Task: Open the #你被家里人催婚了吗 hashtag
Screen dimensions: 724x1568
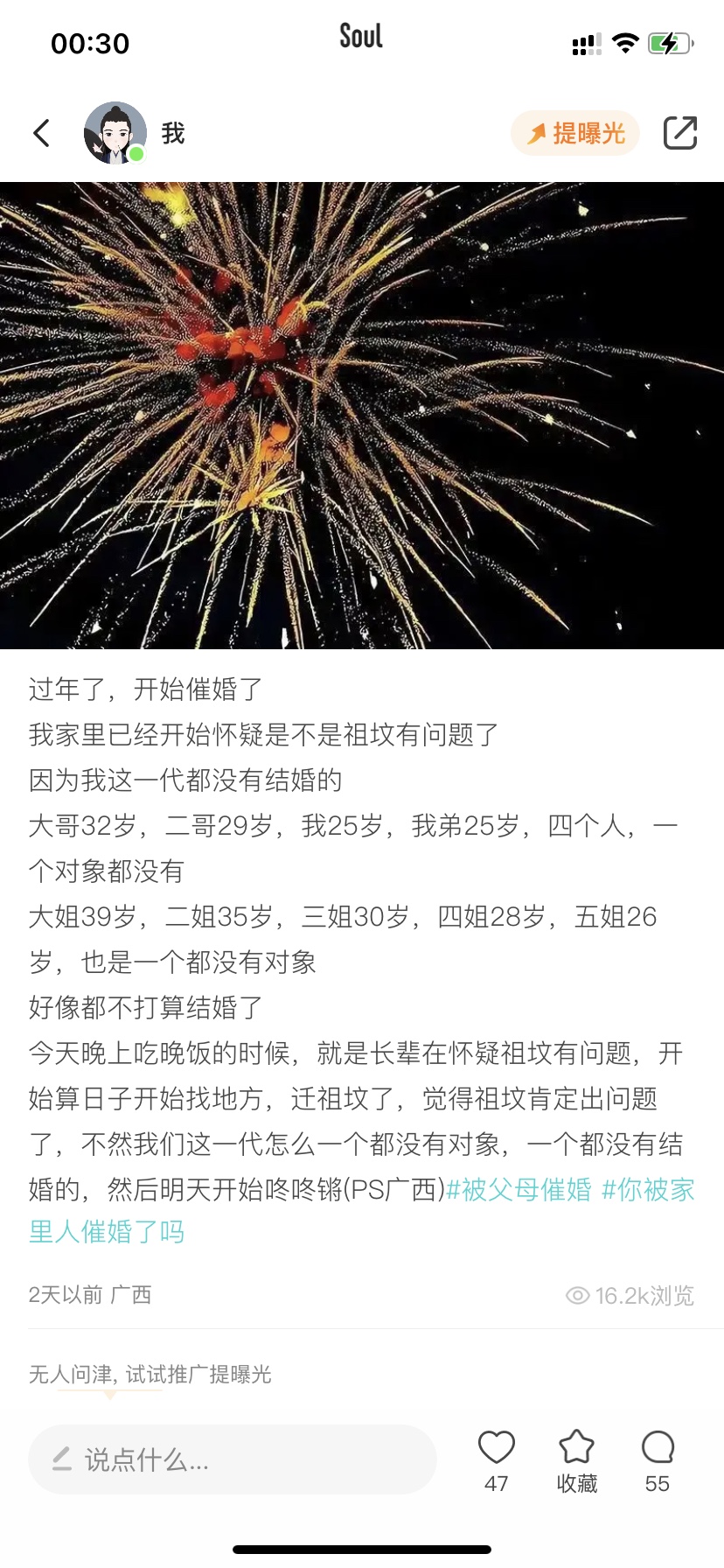Action: [647, 1190]
